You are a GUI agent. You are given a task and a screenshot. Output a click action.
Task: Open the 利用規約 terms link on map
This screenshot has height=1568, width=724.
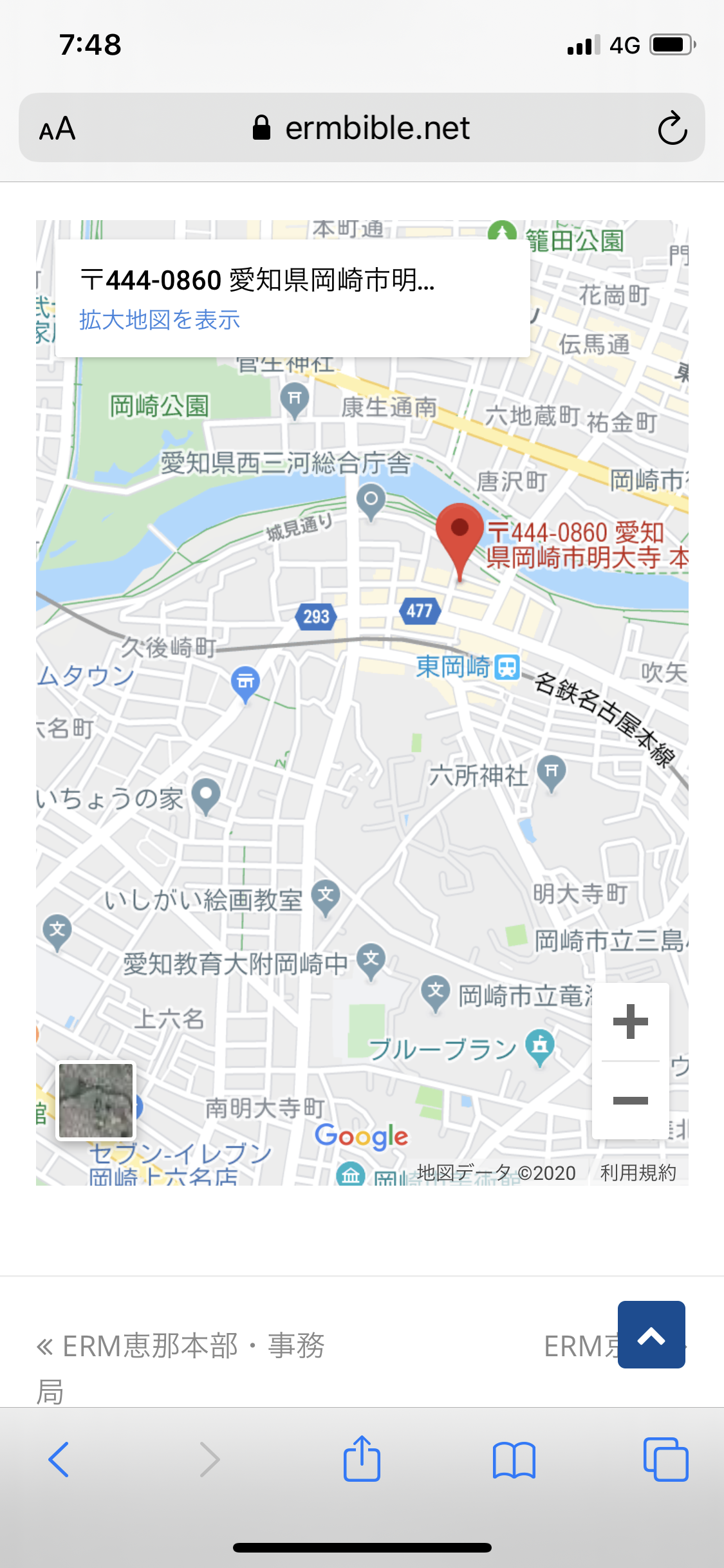pyautogui.click(x=638, y=1173)
